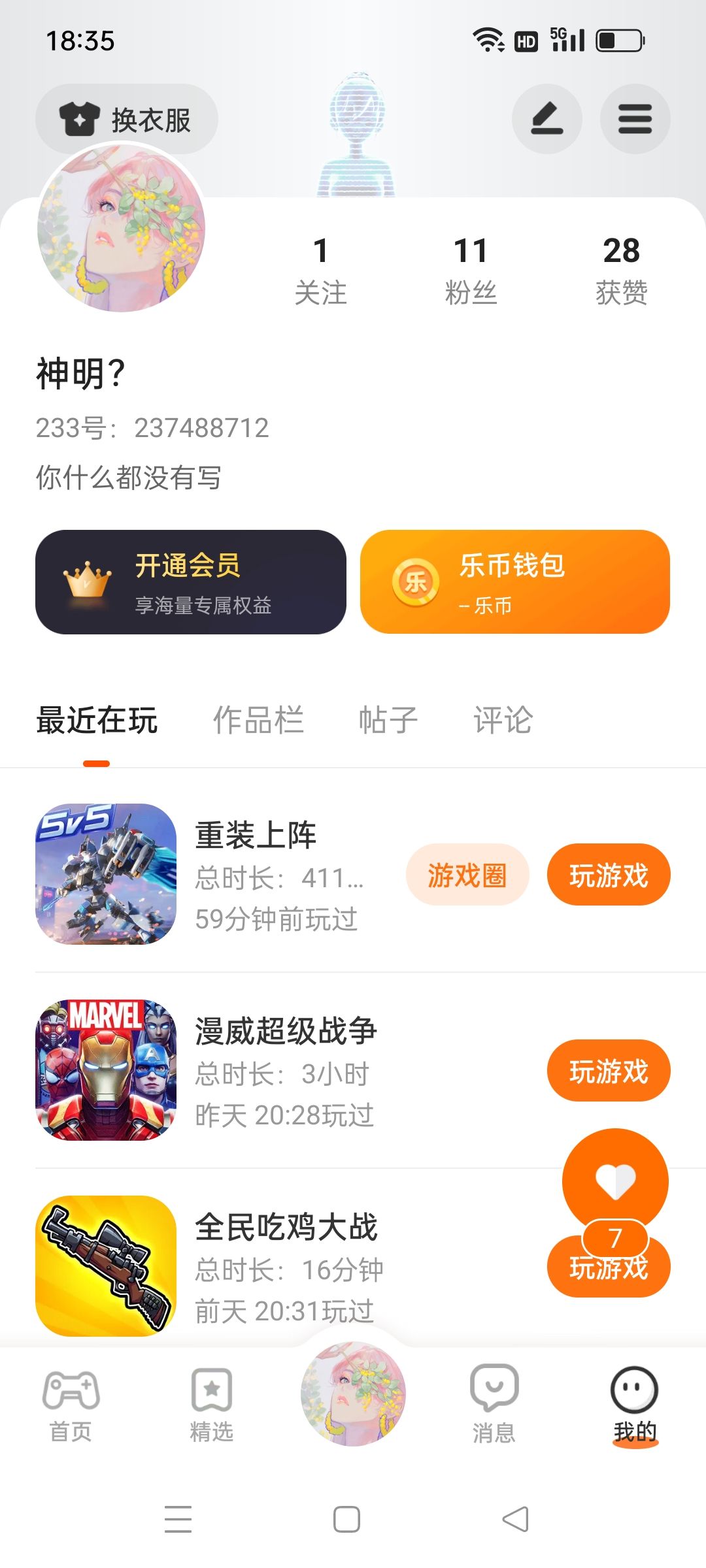Go to the 首页 home tab

71,1405
